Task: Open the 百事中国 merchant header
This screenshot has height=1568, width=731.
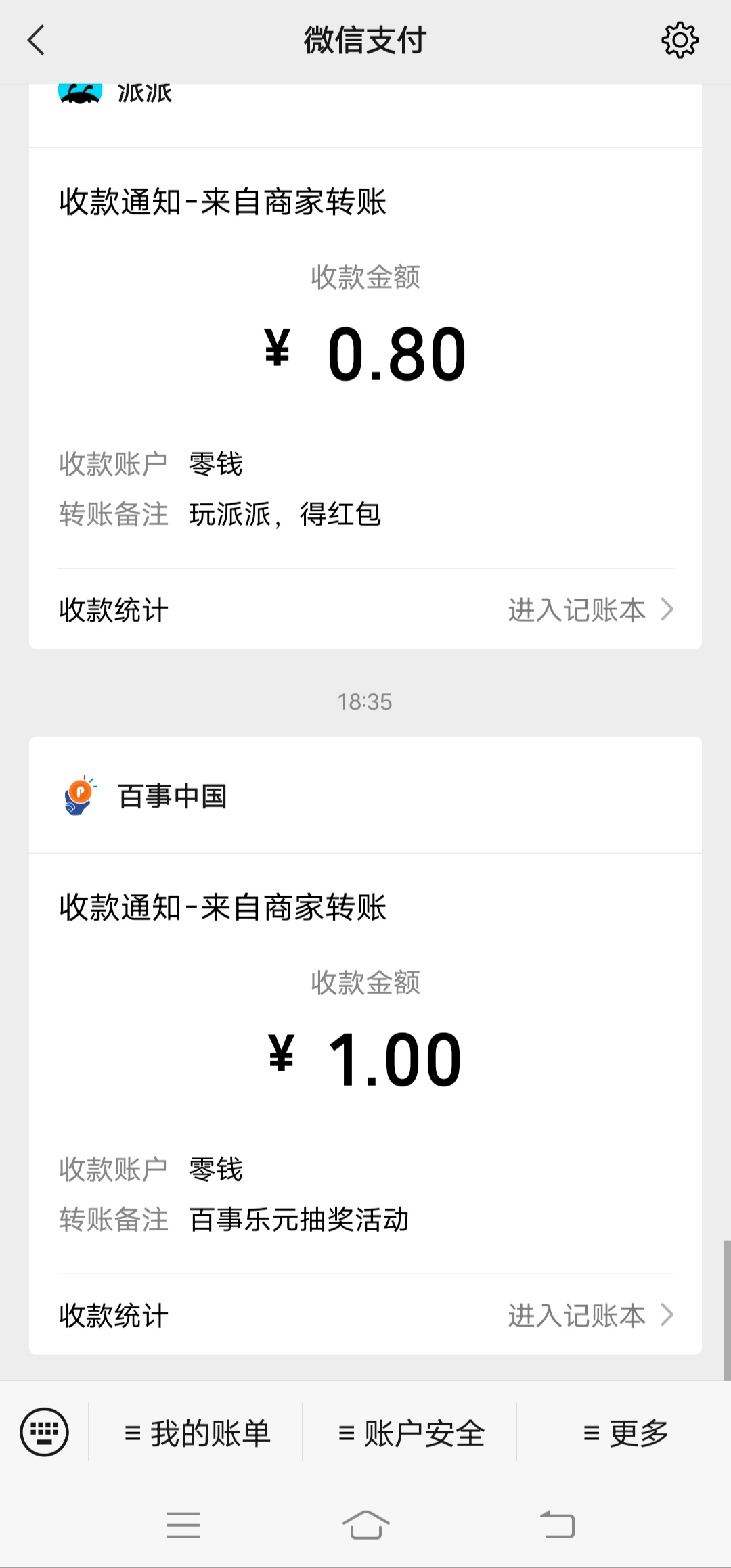Action: coord(173,796)
